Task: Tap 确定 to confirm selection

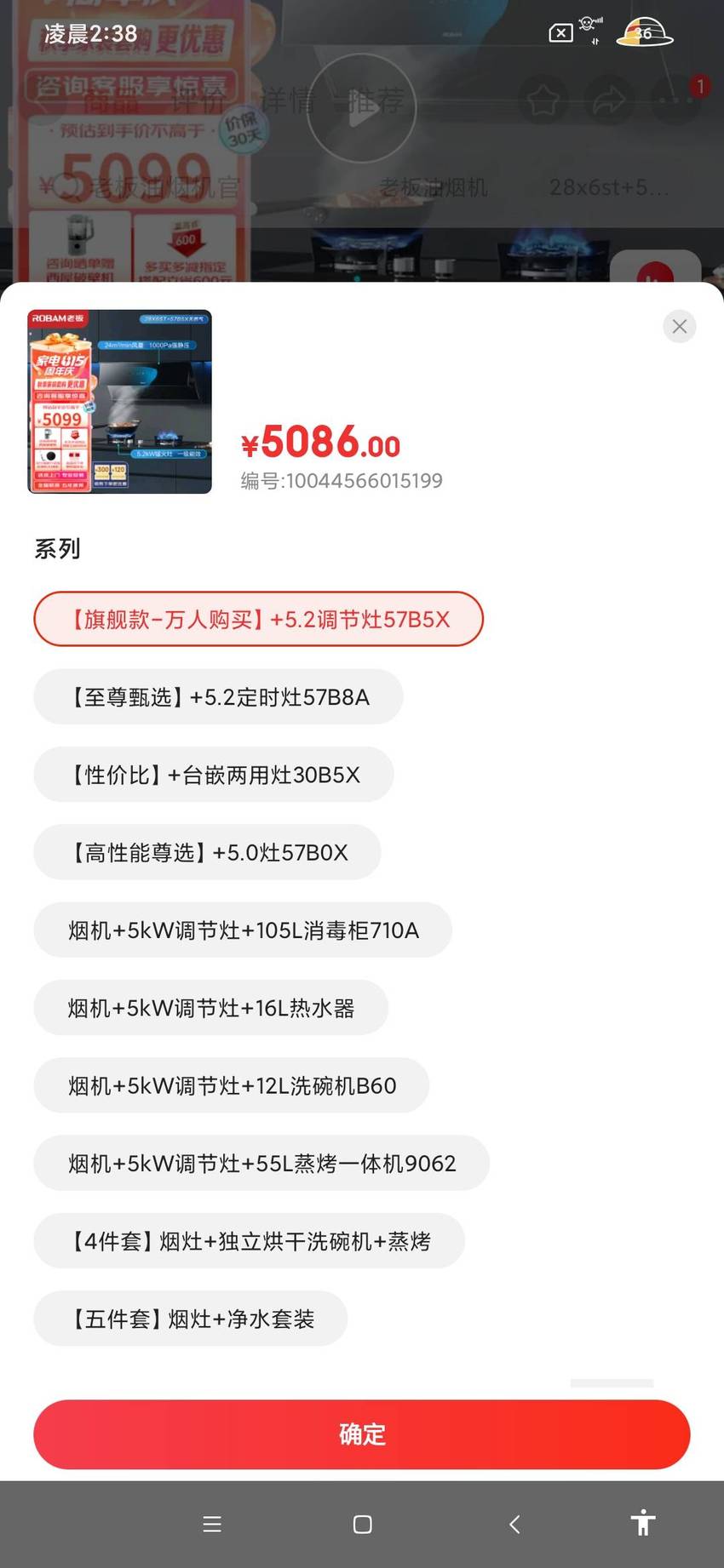Action: 362,1434
